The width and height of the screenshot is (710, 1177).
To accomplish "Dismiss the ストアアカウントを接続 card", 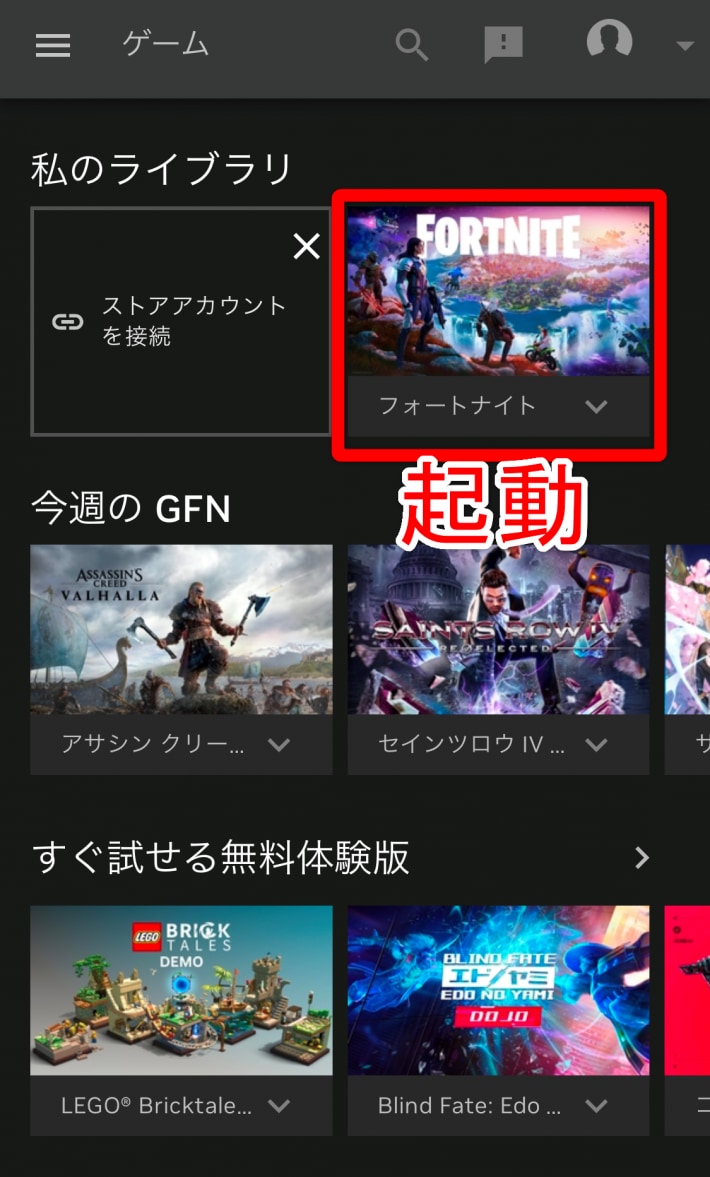I will pyautogui.click(x=306, y=246).
